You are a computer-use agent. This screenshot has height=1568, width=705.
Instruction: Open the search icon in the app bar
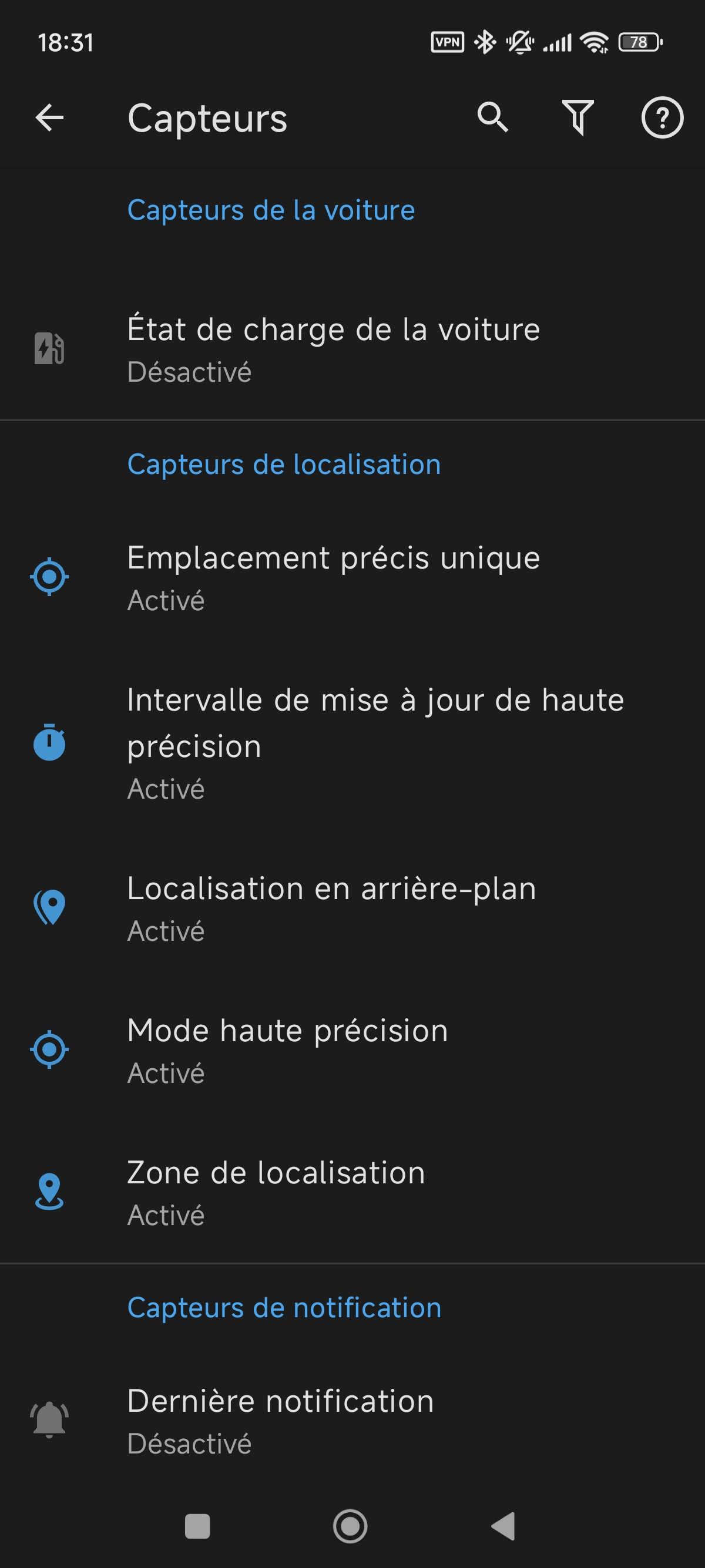[492, 117]
